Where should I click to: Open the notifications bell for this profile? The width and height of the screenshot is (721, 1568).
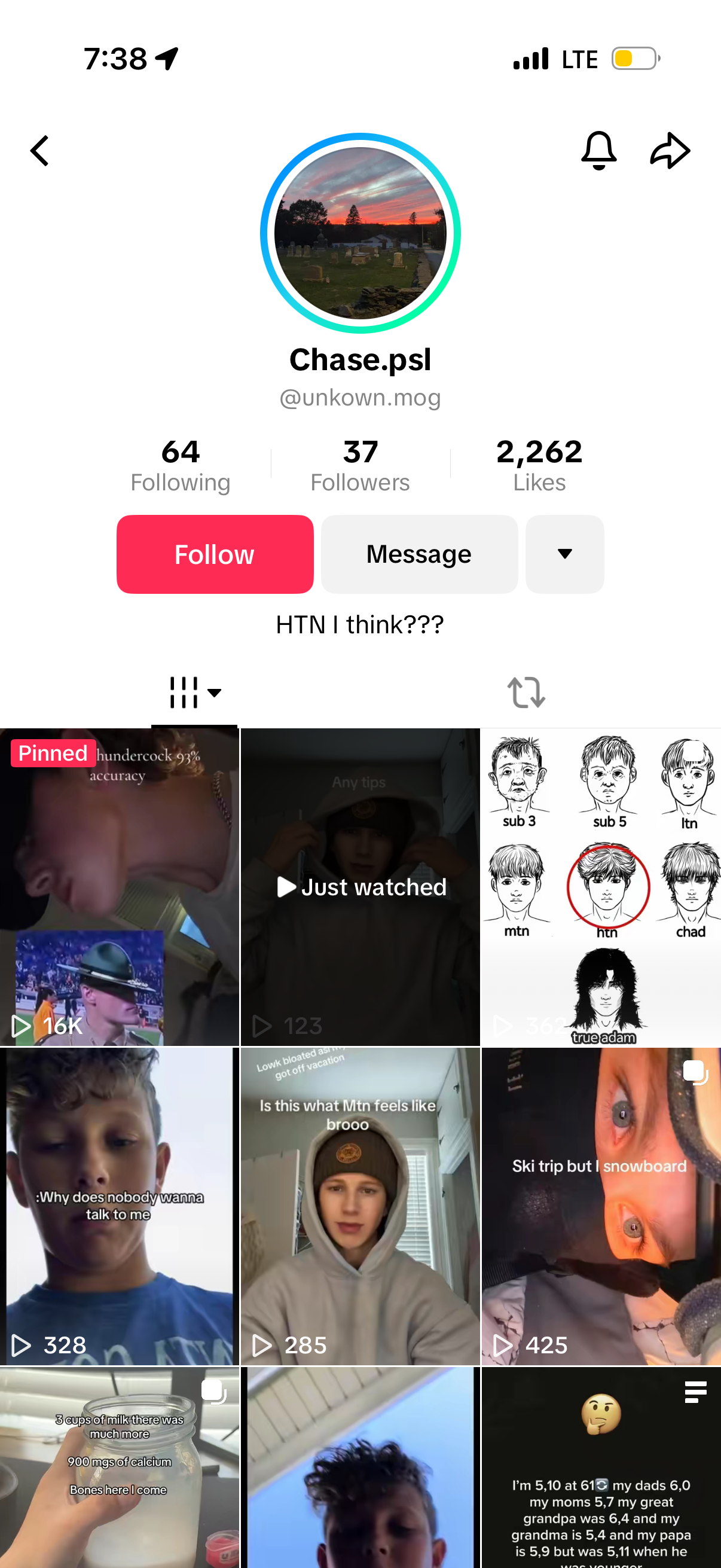[x=598, y=150]
